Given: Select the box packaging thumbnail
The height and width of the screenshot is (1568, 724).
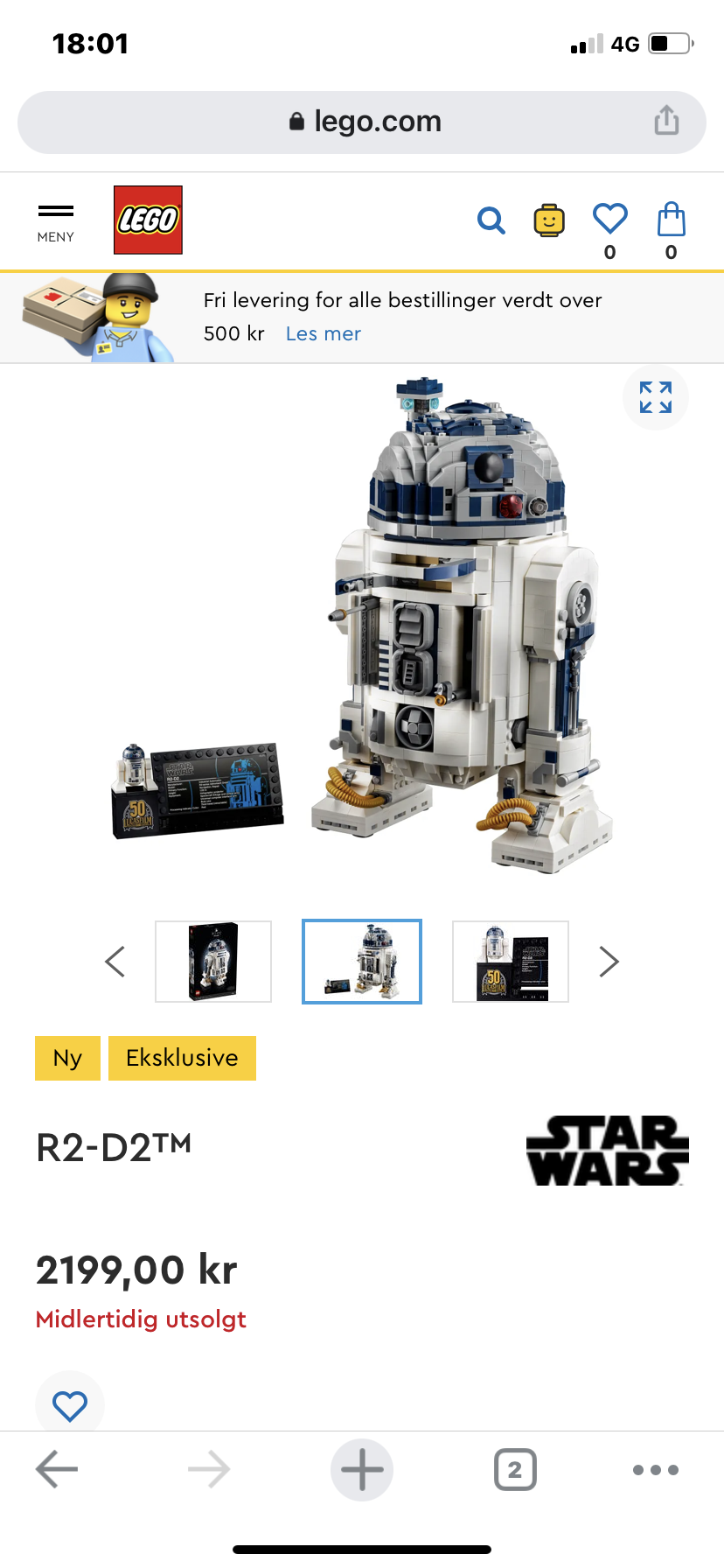Looking at the screenshot, I should (x=213, y=962).
